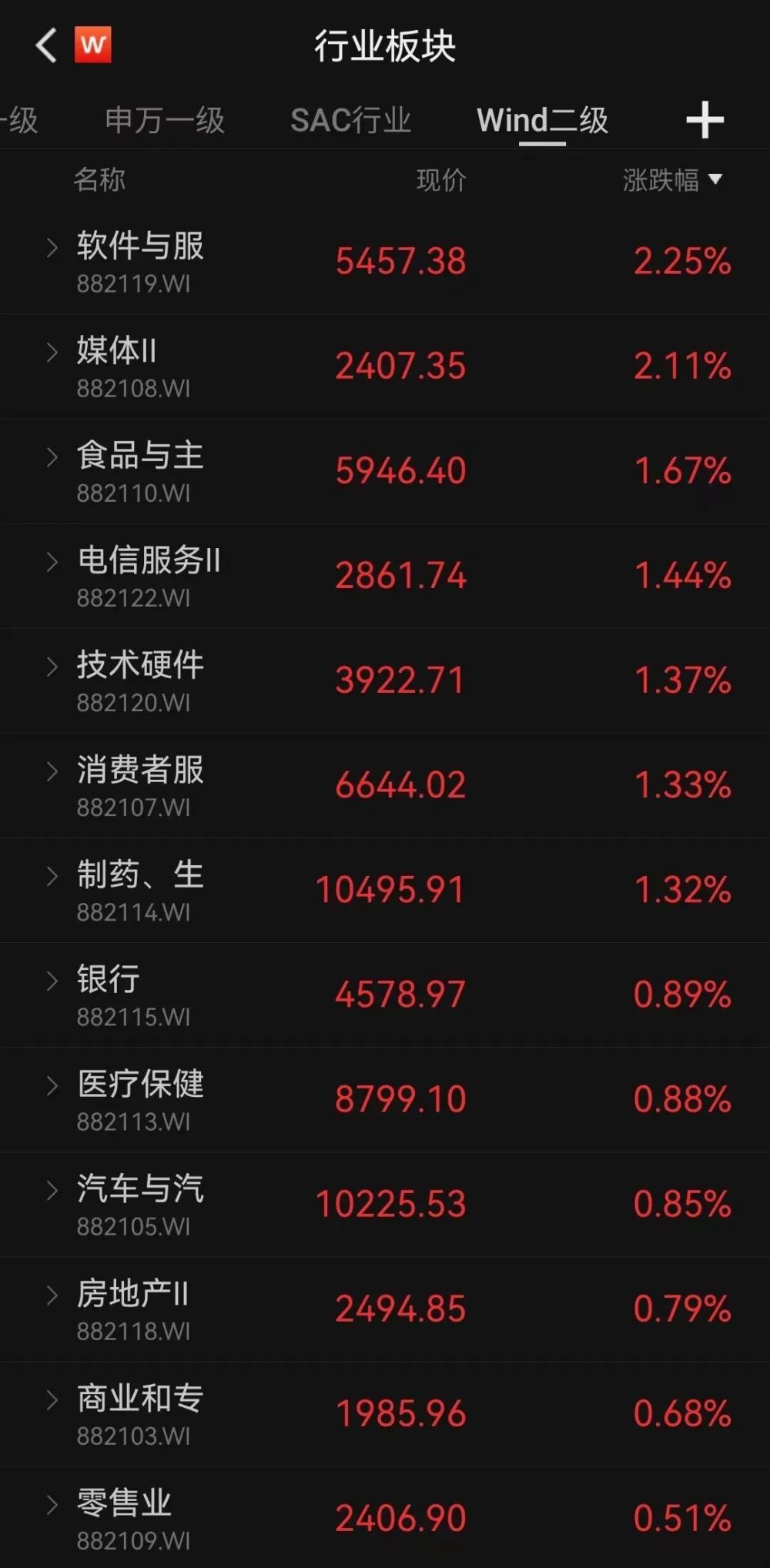The image size is (770, 1568).
Task: Open the 医疗保健 sector row
Action: pos(385,1099)
